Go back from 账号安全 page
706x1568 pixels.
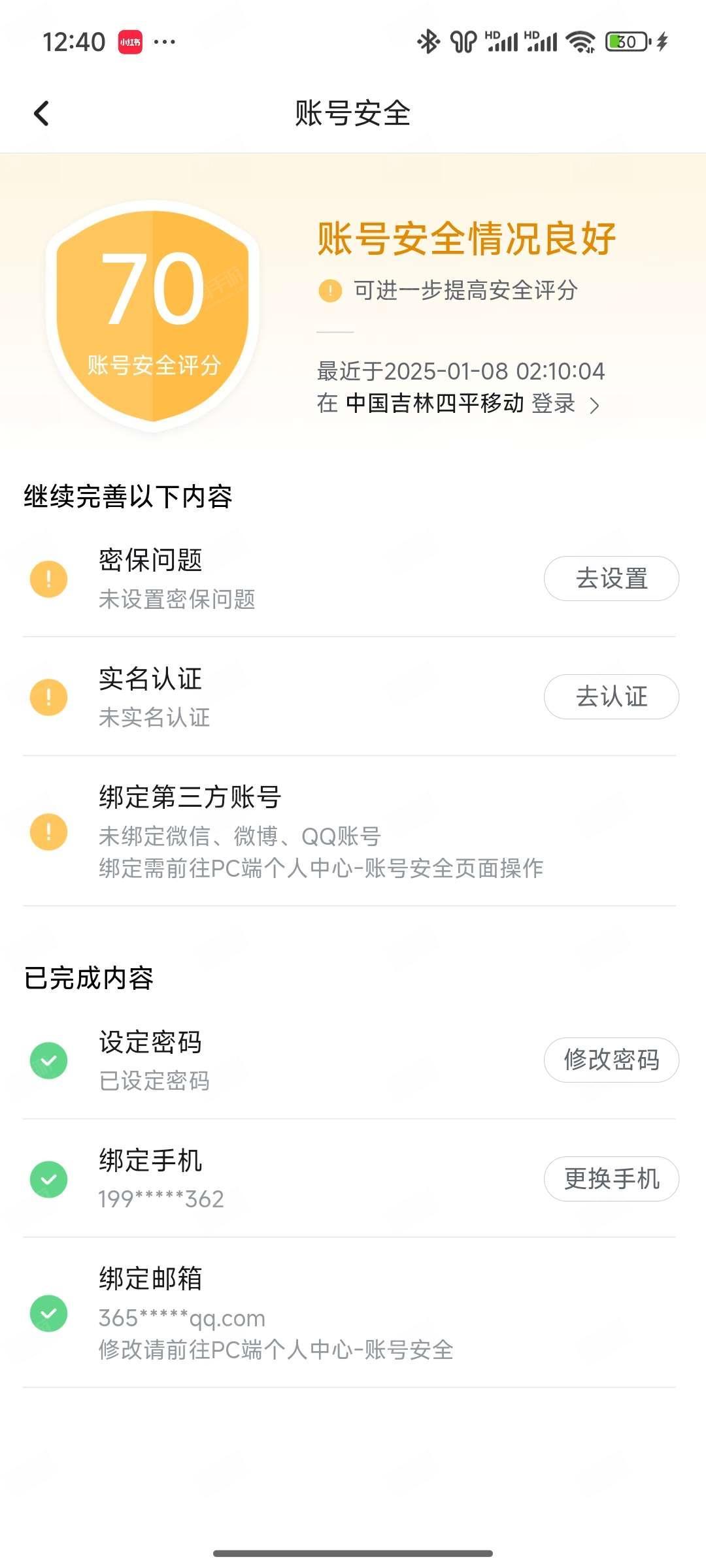(x=41, y=113)
